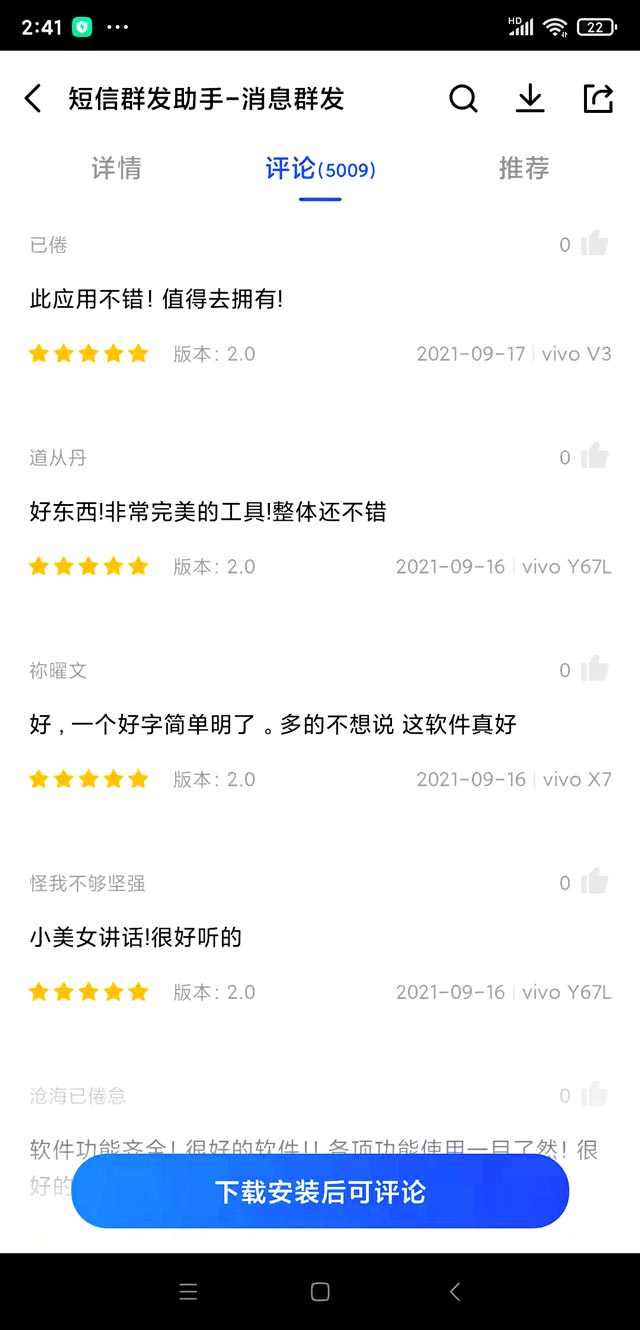Select the 评论 tab
Viewport: 640px width, 1330px height.
(320, 169)
